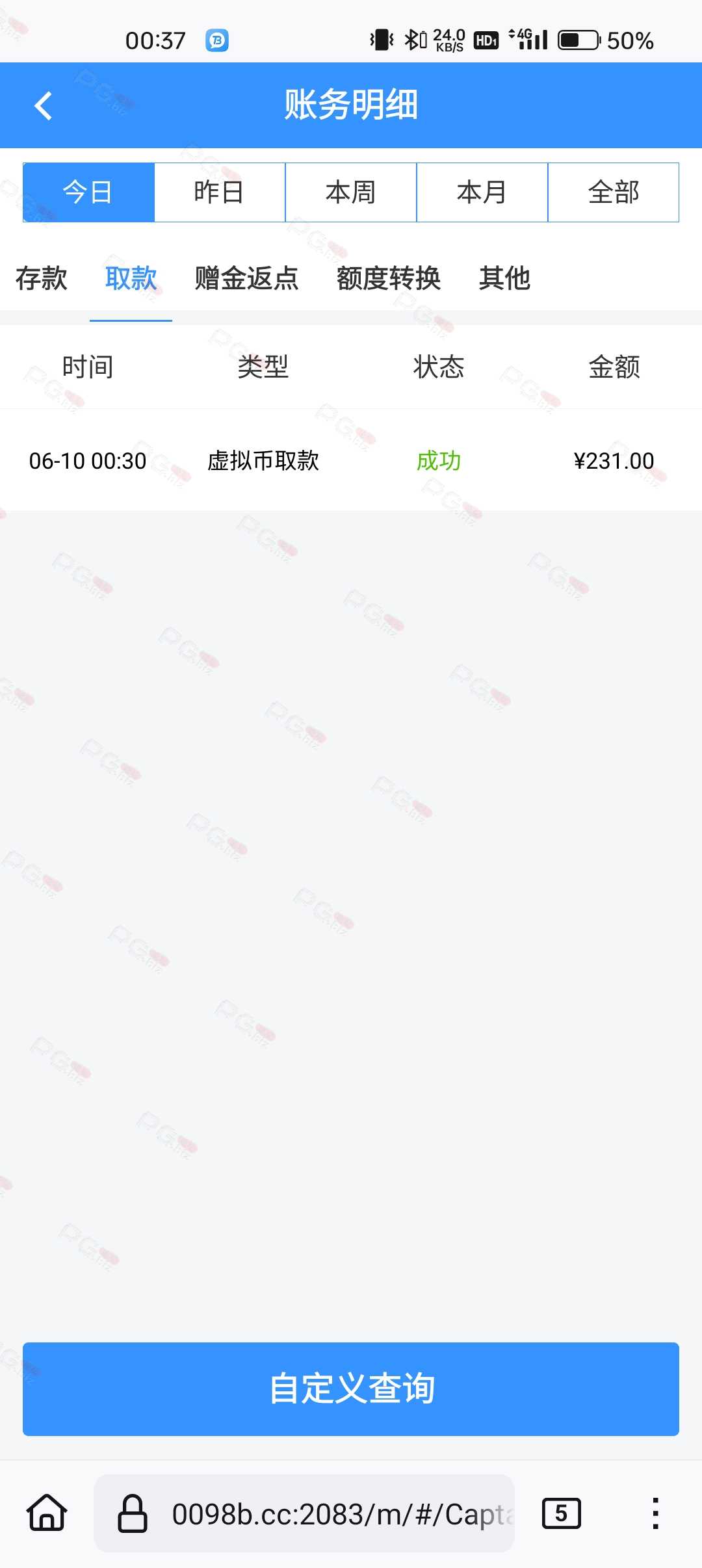
Task: Show 全部 records
Action: point(614,192)
